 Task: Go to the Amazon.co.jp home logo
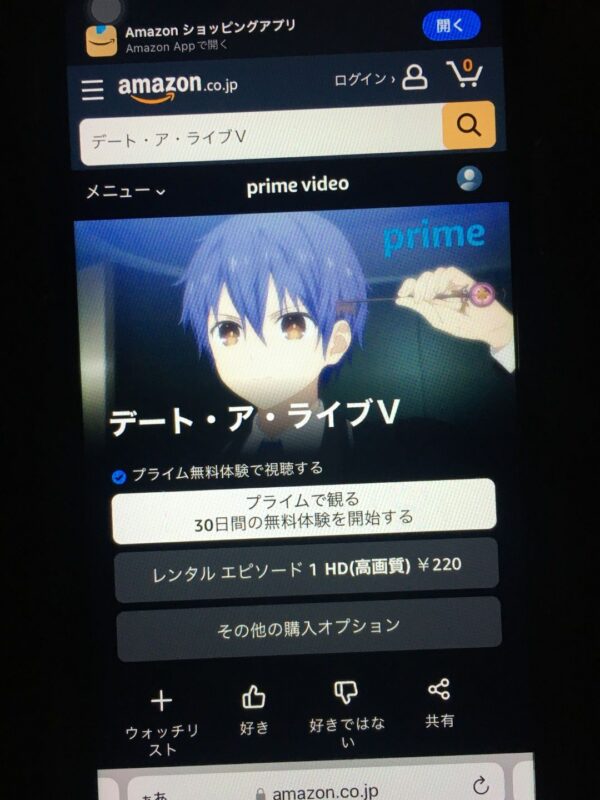click(x=178, y=87)
